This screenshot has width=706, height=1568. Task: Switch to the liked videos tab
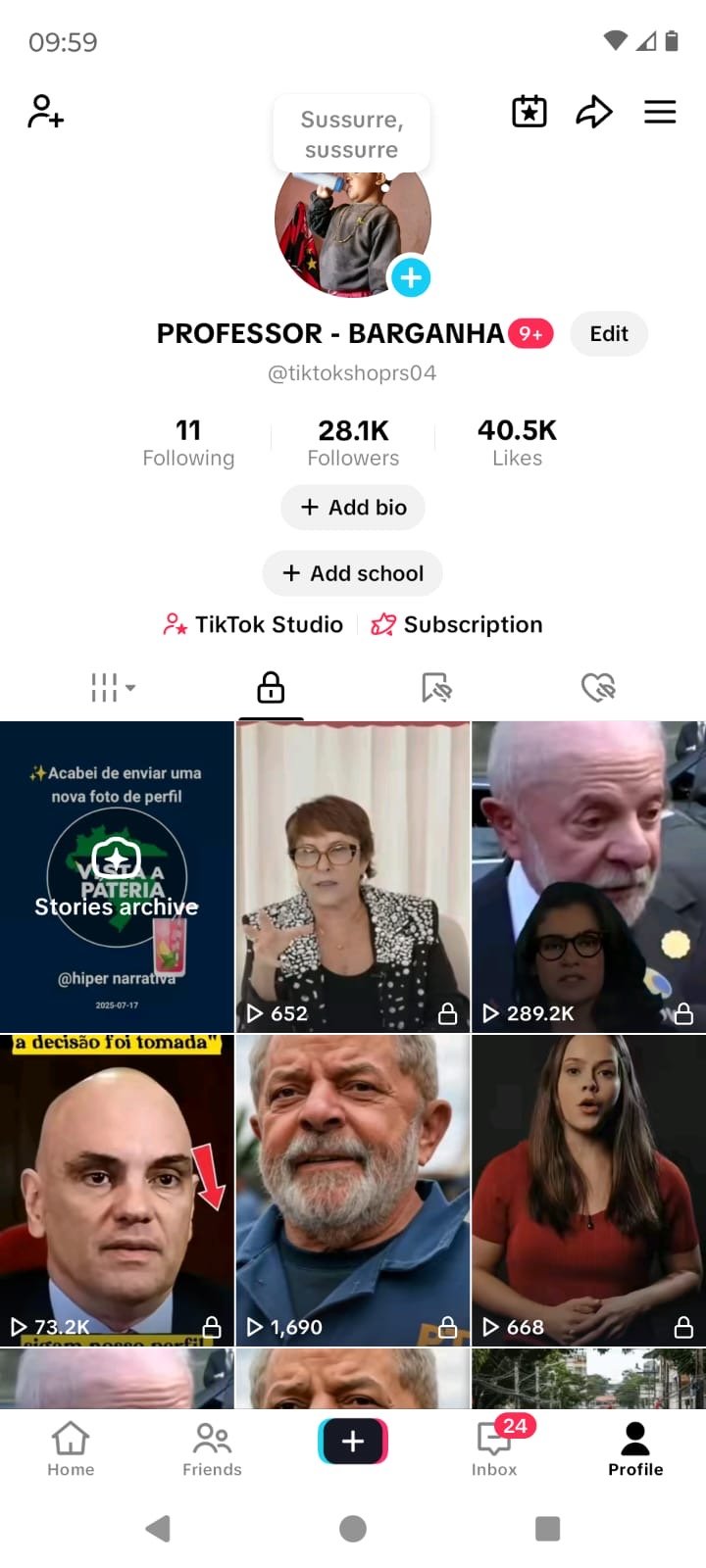click(x=598, y=687)
